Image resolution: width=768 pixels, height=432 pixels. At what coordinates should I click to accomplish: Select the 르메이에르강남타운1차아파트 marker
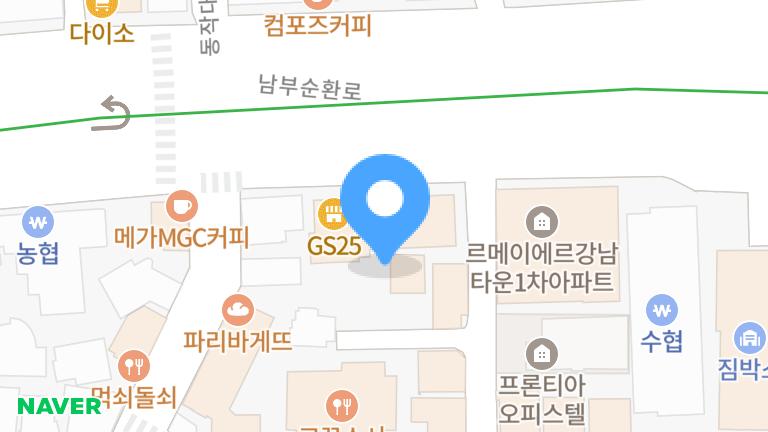pyautogui.click(x=542, y=220)
